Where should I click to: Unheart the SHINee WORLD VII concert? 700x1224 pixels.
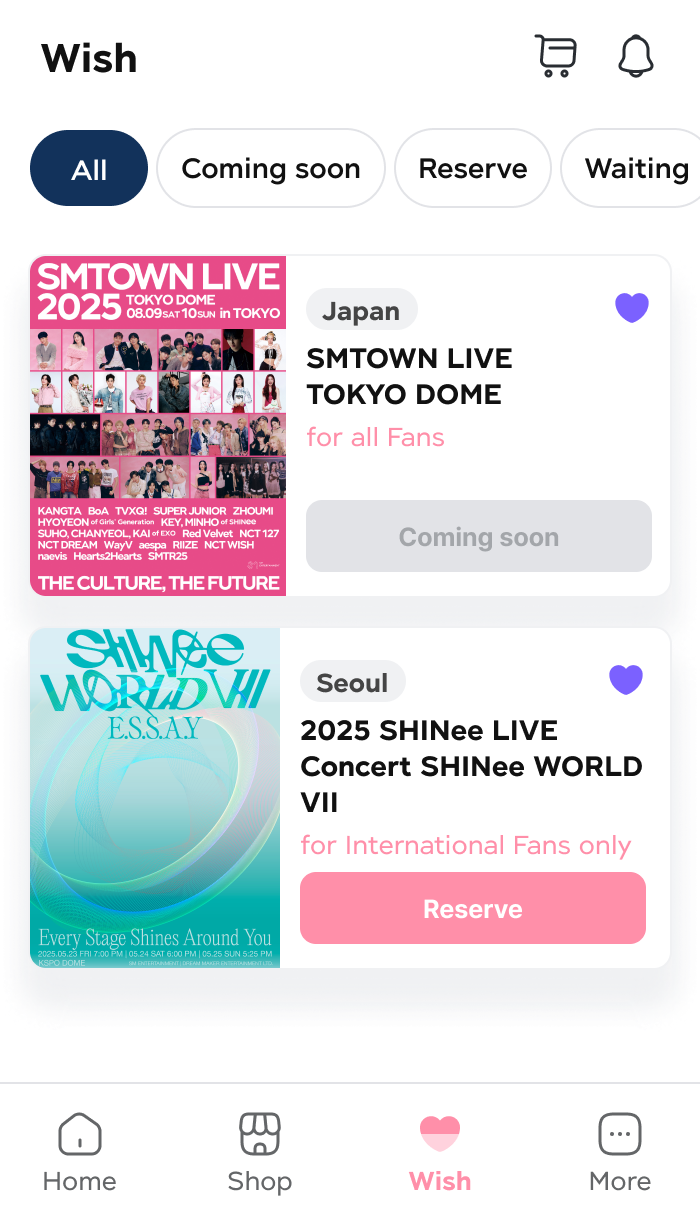[x=626, y=680]
